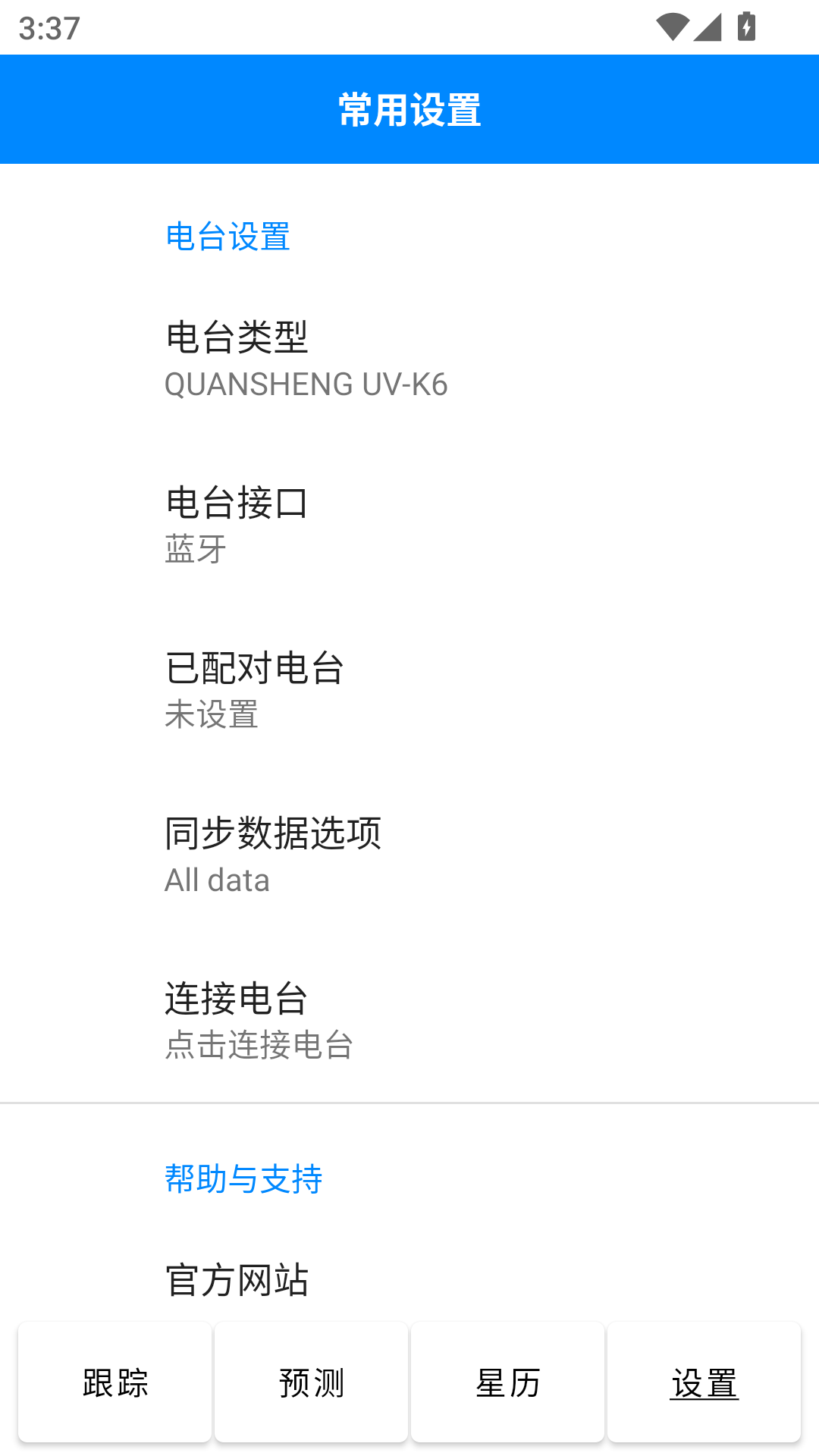Switch to the 跟踪 tracking tab
The height and width of the screenshot is (1456, 819).
click(115, 1382)
